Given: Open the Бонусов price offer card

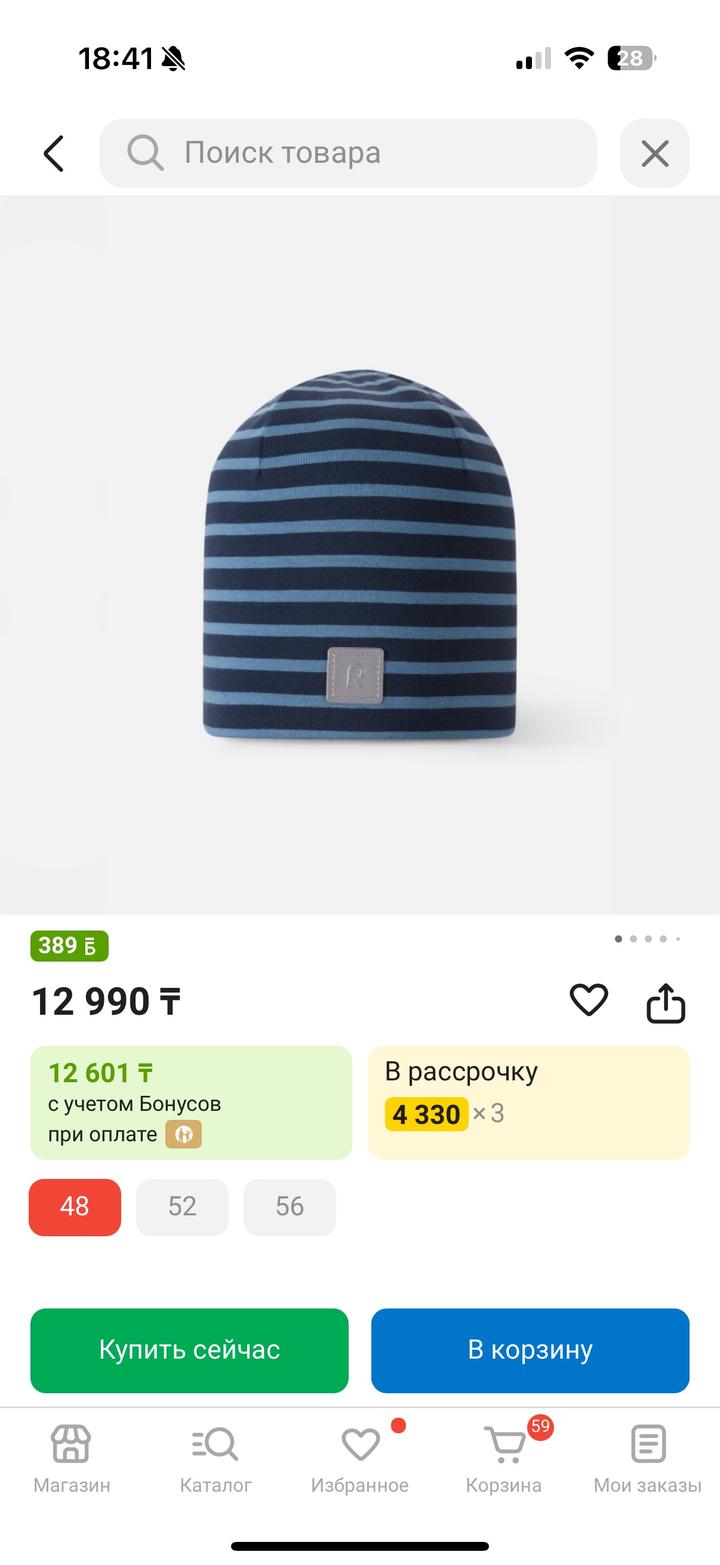Looking at the screenshot, I should [191, 1102].
